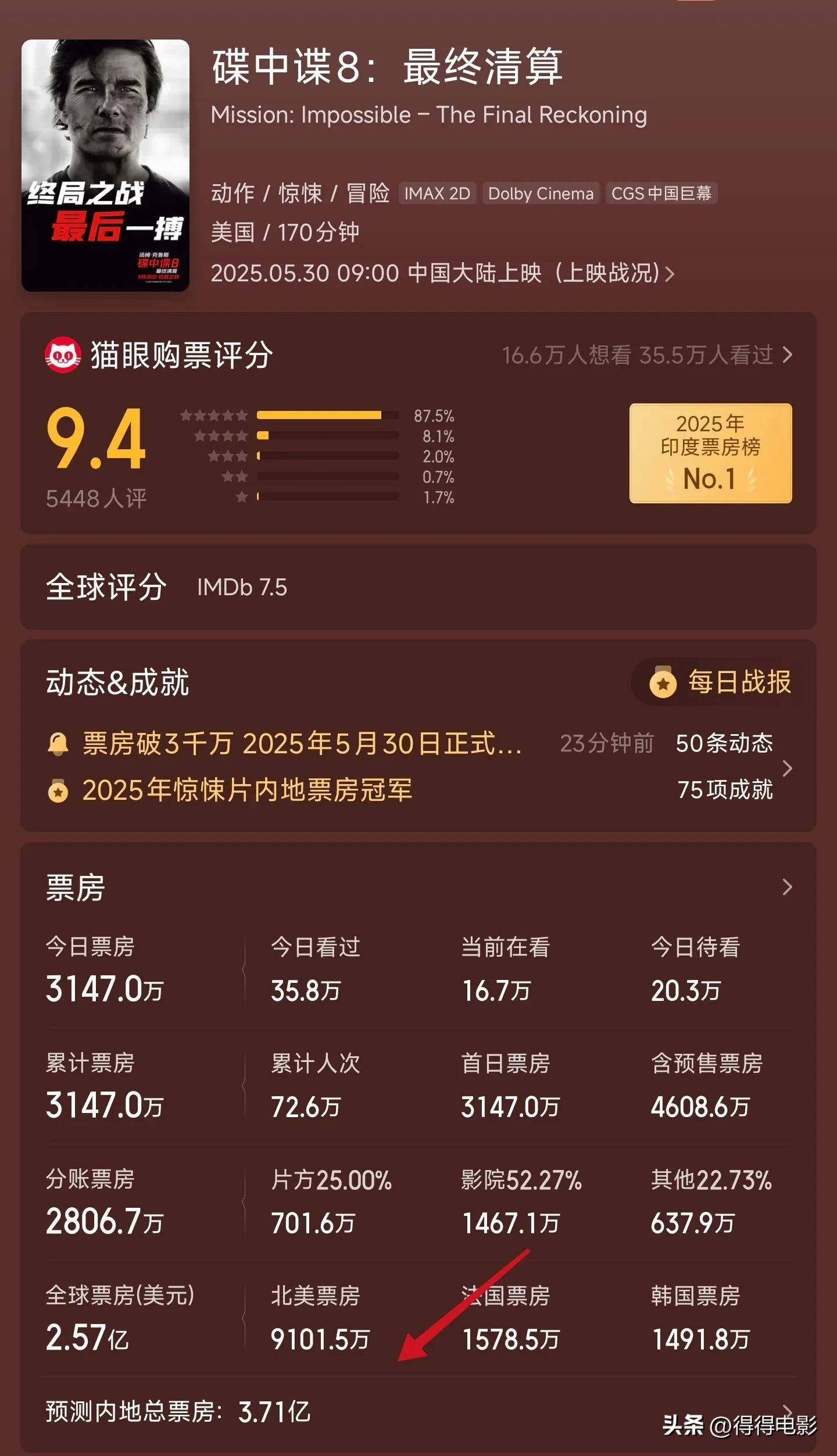This screenshot has width=837, height=1456.
Task: Open the 每日战报 daily report
Action: click(721, 682)
